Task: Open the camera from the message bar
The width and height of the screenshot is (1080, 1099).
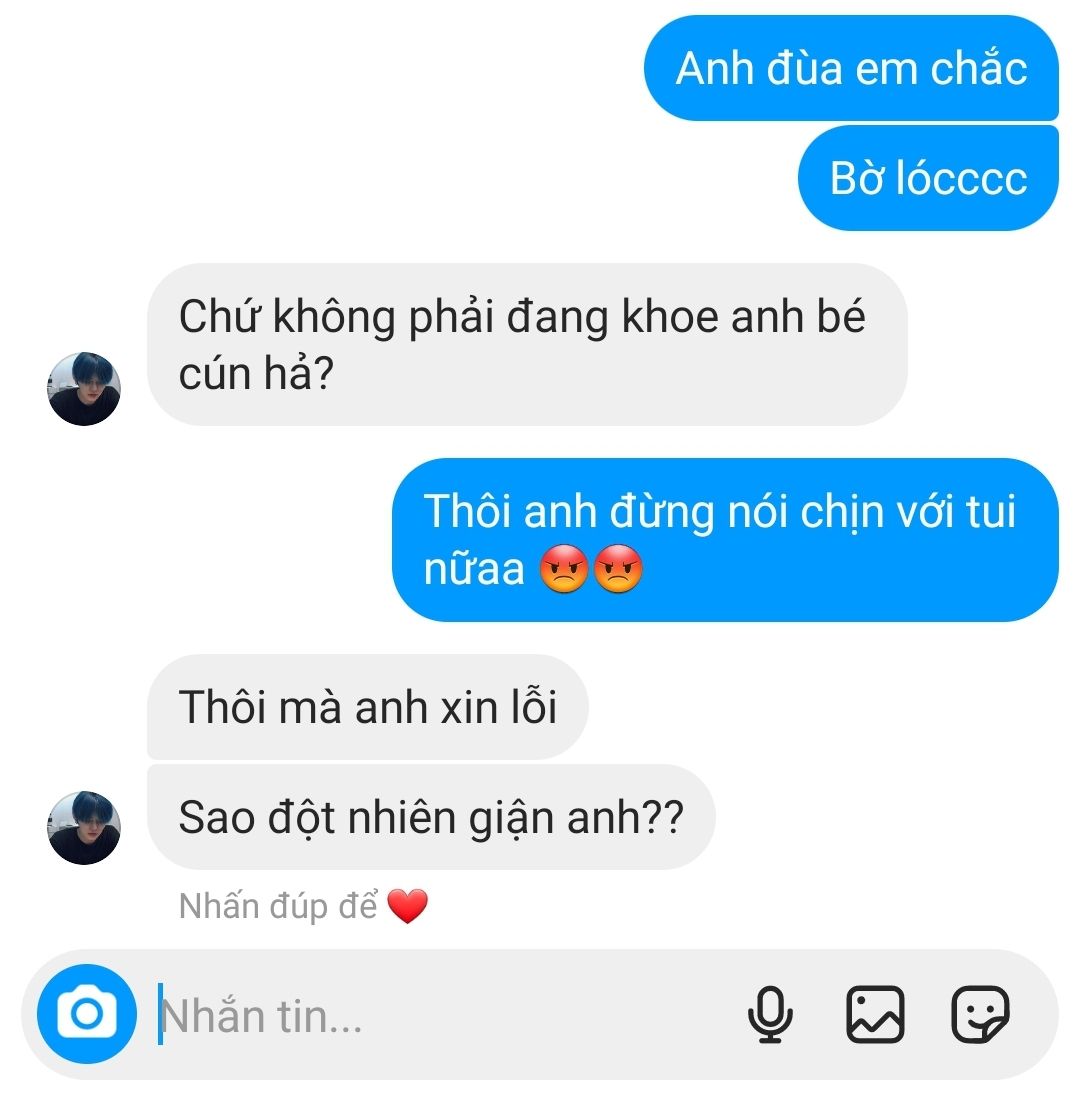Action: click(87, 1014)
